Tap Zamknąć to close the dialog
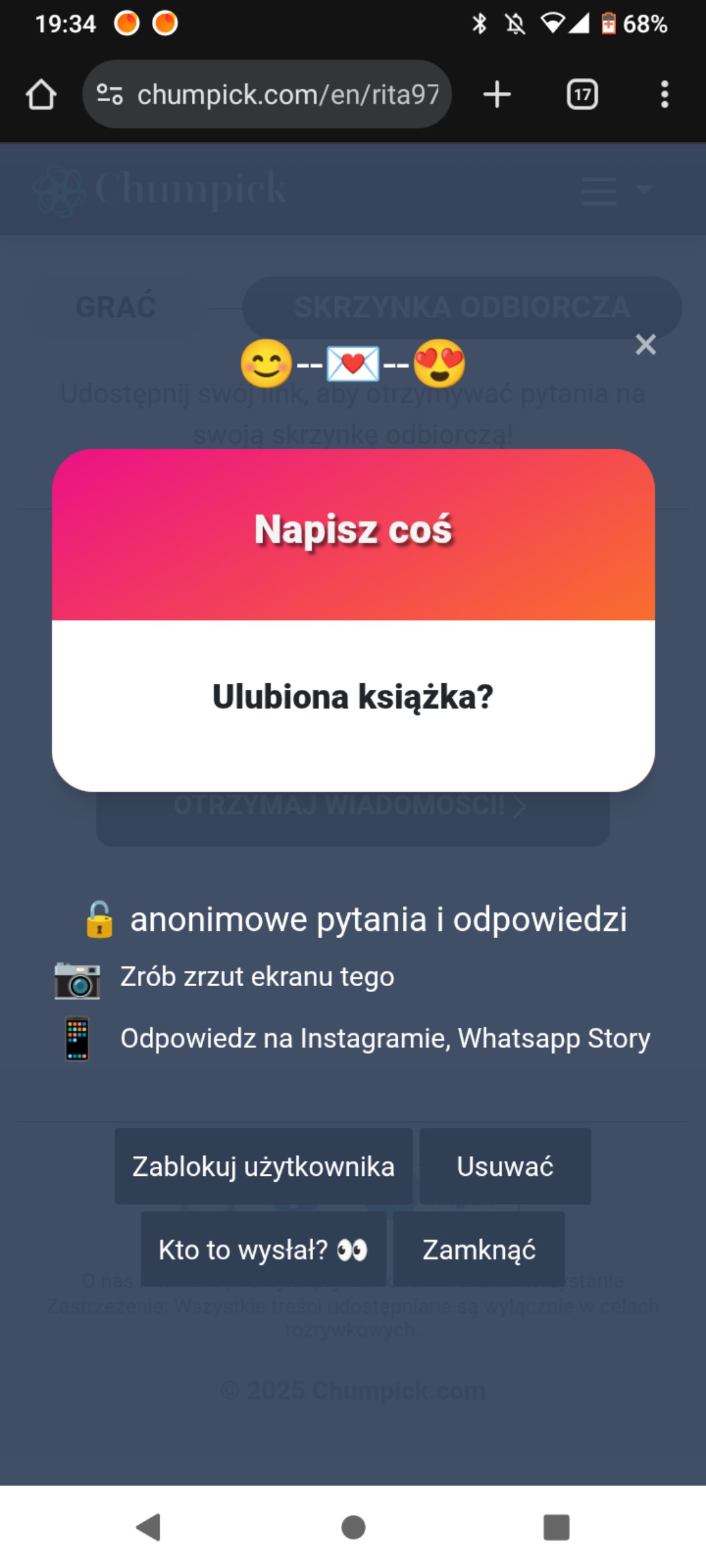 [479, 1250]
